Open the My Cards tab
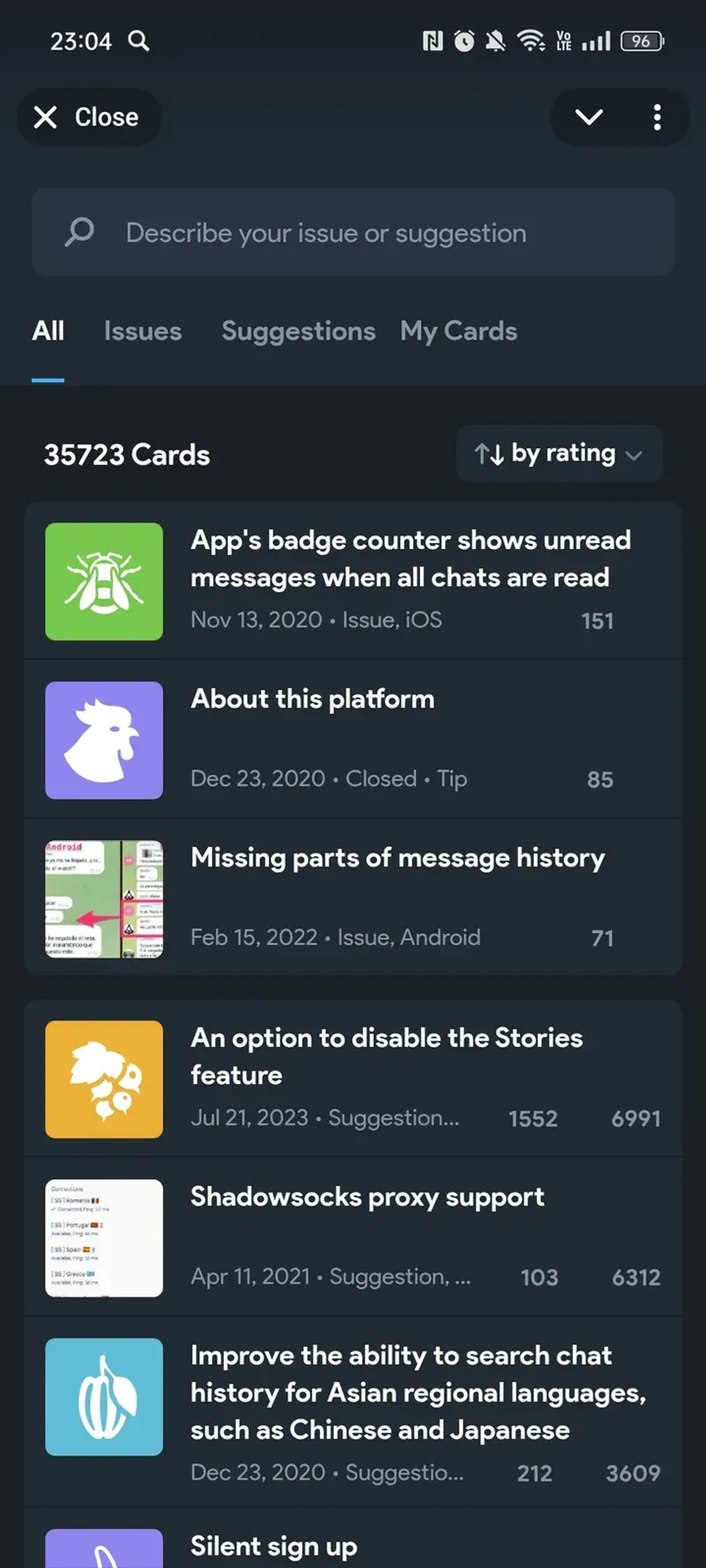 coord(458,331)
